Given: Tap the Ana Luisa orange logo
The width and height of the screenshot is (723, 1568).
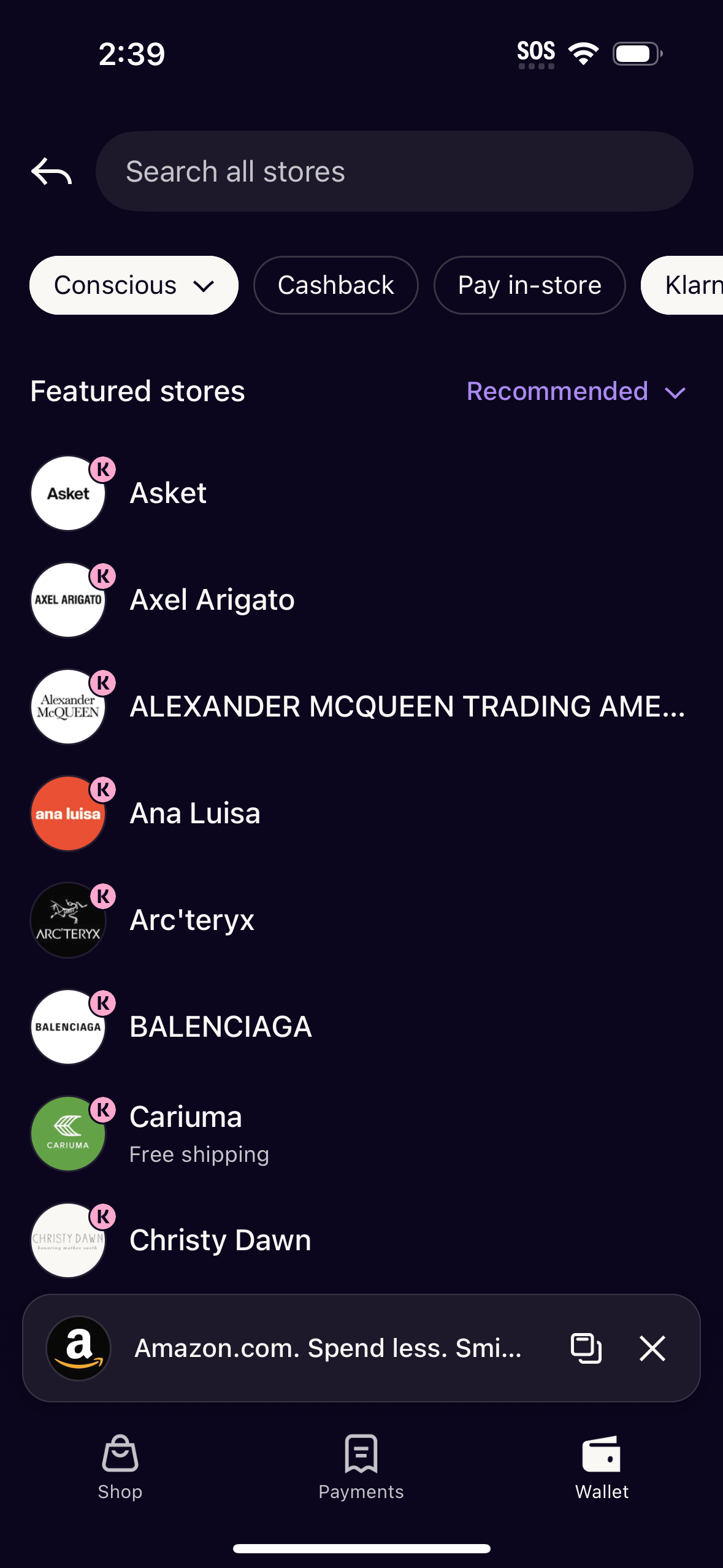Looking at the screenshot, I should coord(67,813).
